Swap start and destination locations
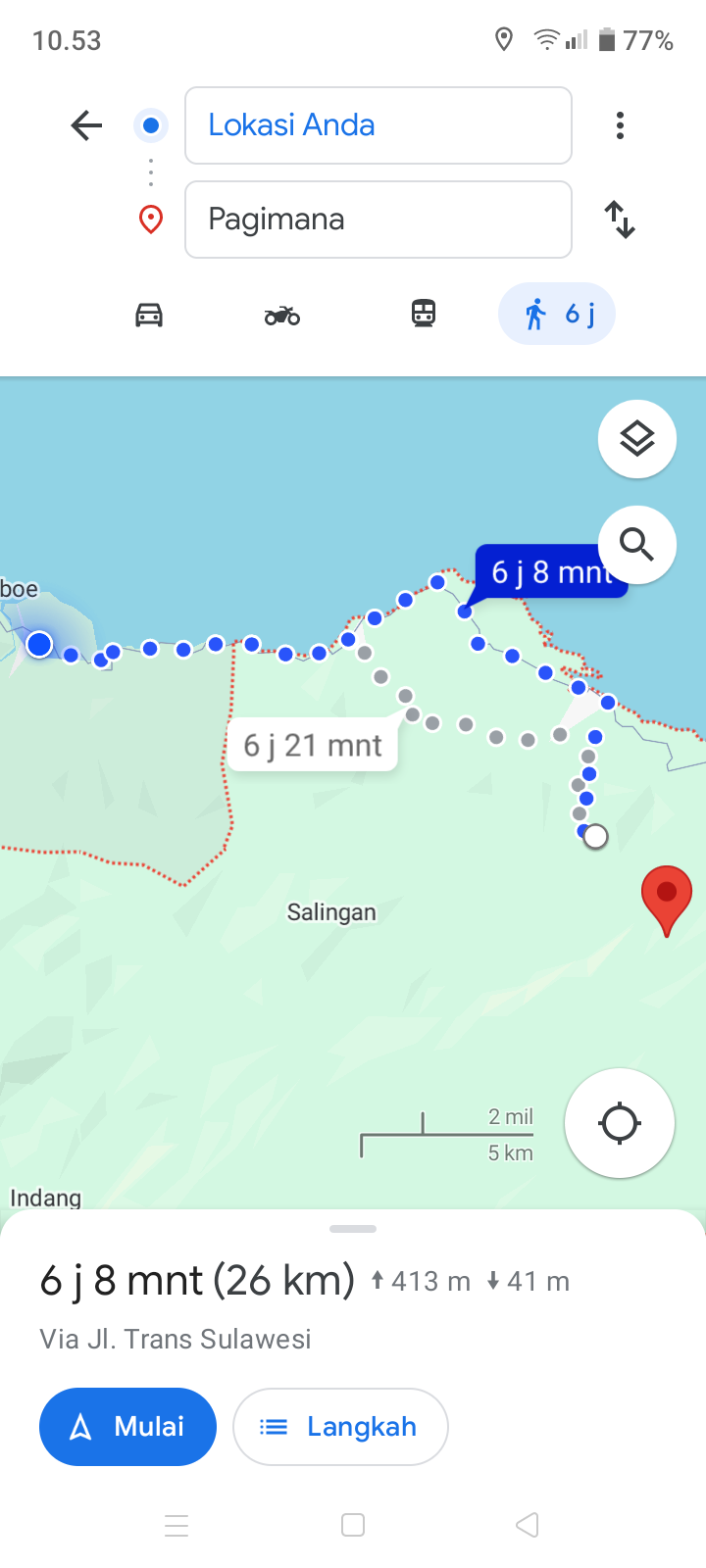706x1568 pixels. [620, 220]
